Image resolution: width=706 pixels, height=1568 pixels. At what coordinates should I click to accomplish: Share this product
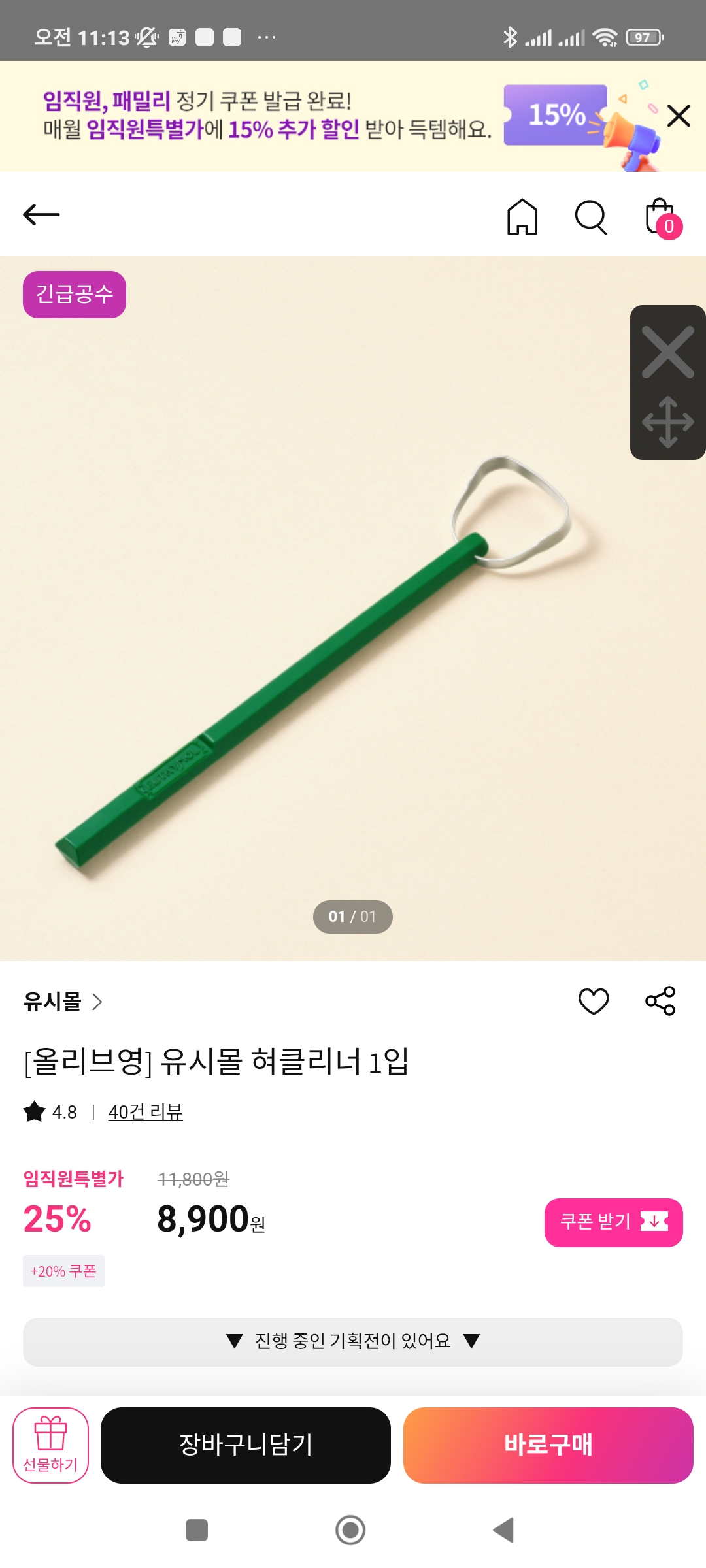point(660,1001)
